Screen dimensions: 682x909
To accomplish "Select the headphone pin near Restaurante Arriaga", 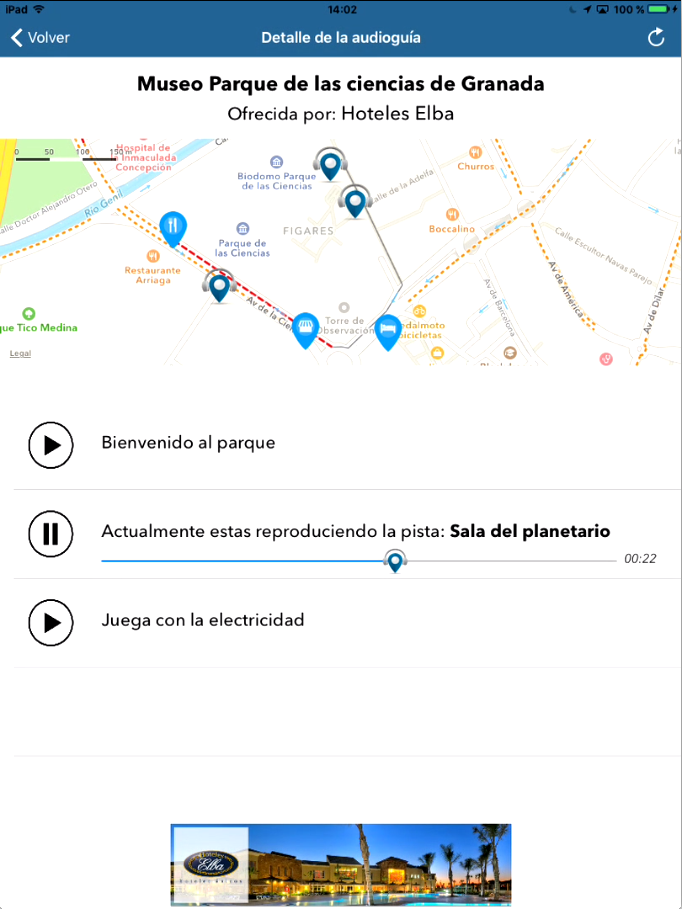I will click(219, 286).
